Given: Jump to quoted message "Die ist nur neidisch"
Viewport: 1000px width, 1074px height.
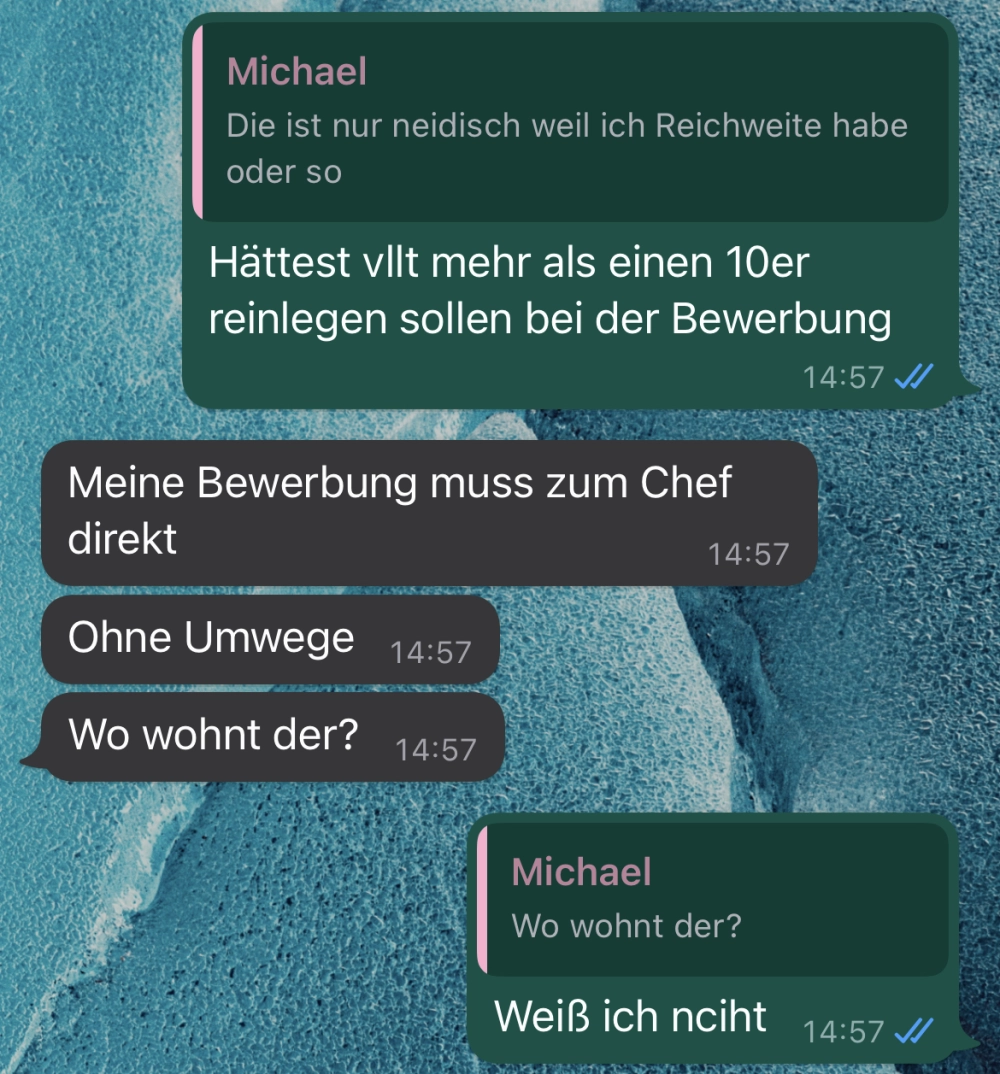Looking at the screenshot, I should 568,124.
